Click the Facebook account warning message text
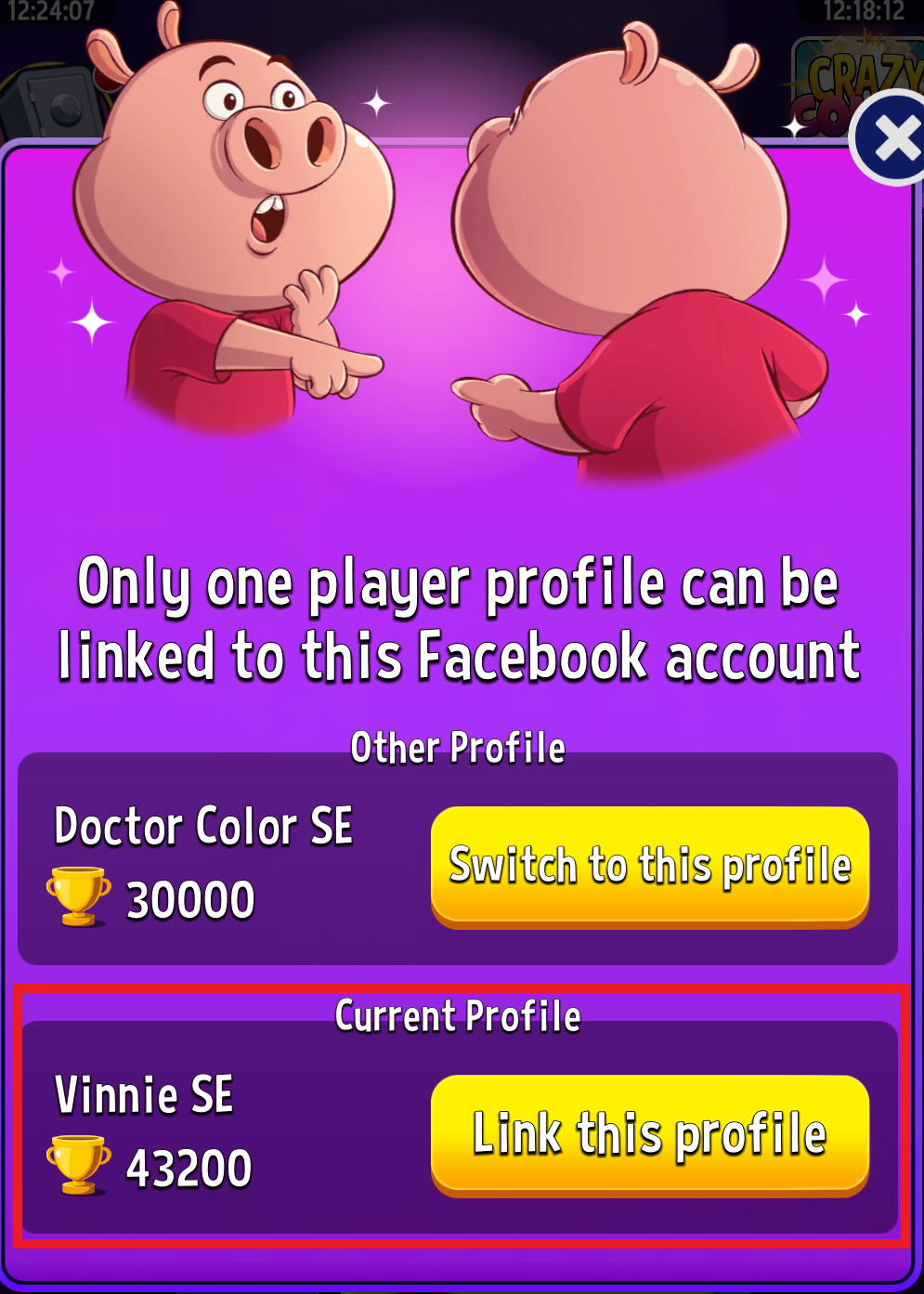Screen dimensions: 924x1294 click(x=462, y=618)
